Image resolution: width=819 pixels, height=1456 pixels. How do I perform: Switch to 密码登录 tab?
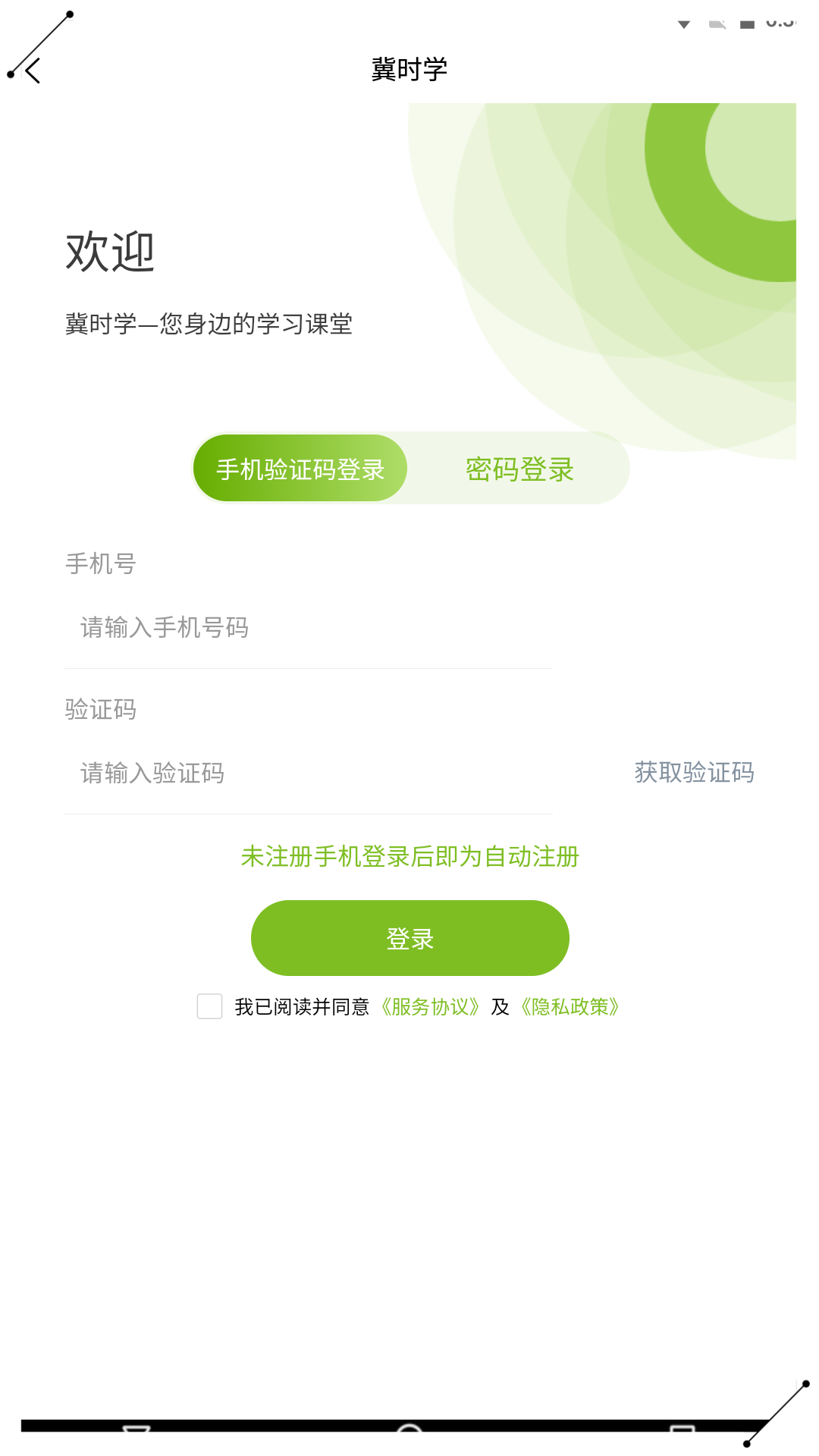(519, 469)
